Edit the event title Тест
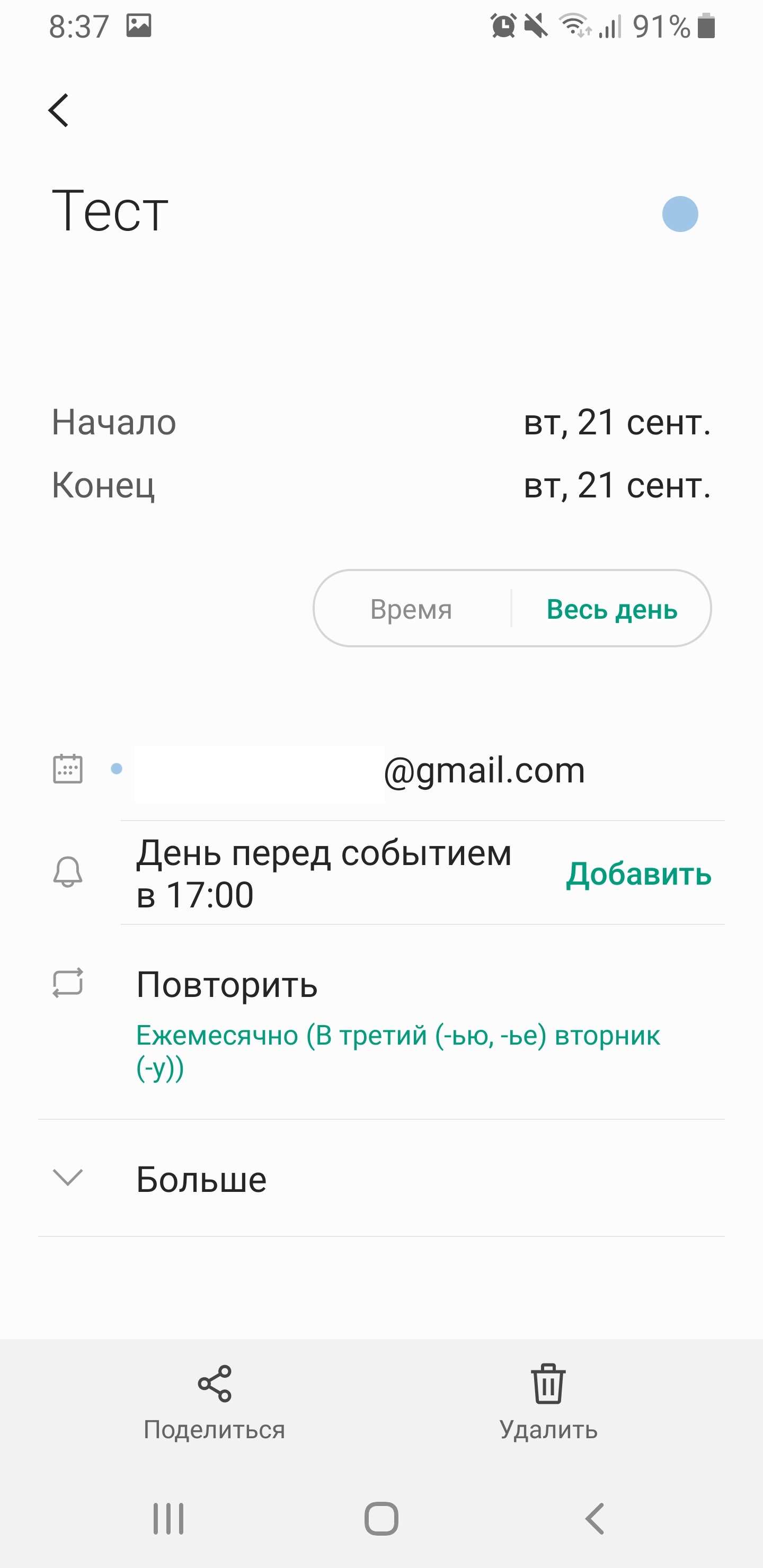The height and width of the screenshot is (1568, 763). [110, 211]
